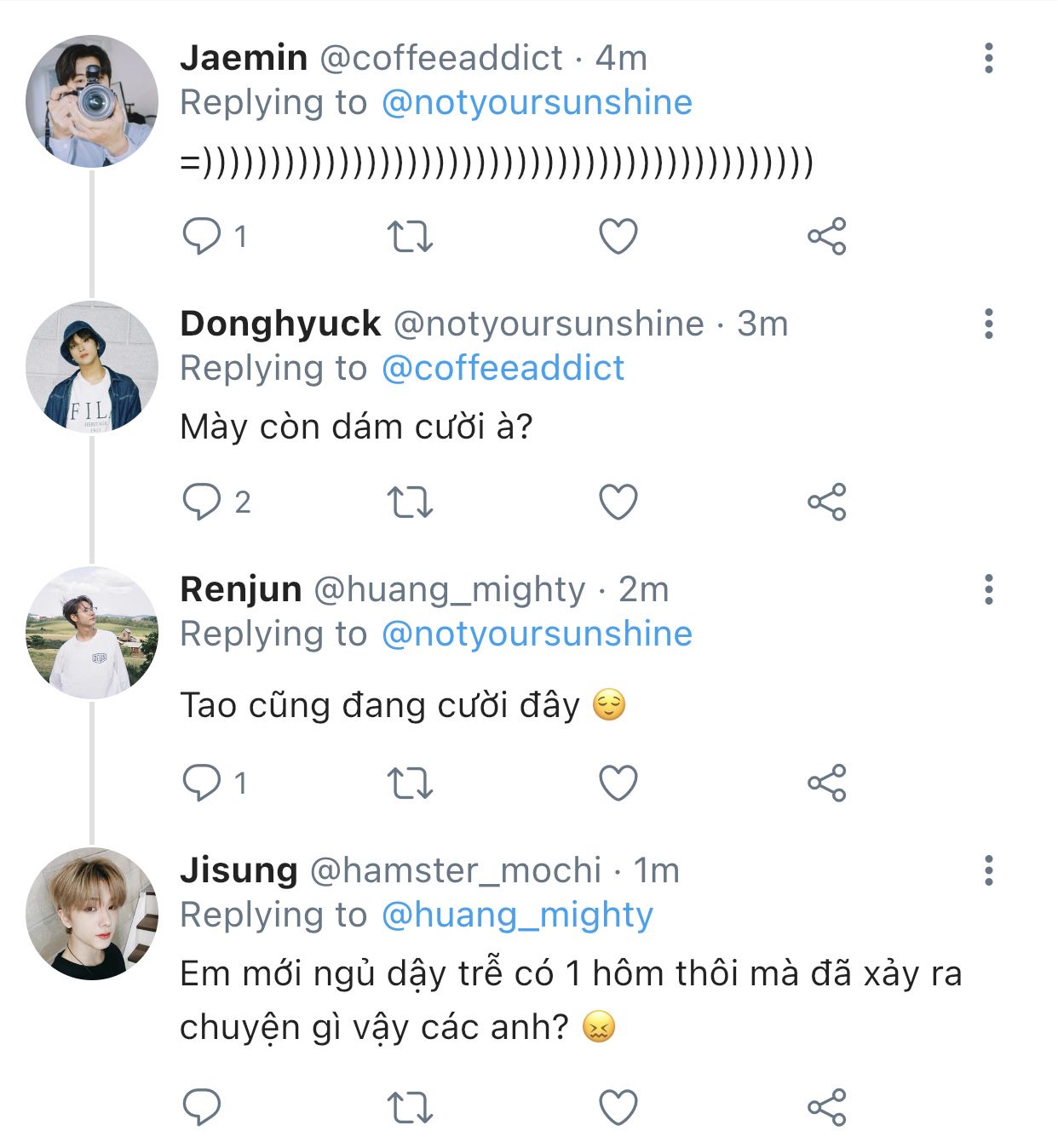Like Jaemin's tweet
1058x1148 pixels.
pyautogui.click(x=618, y=236)
